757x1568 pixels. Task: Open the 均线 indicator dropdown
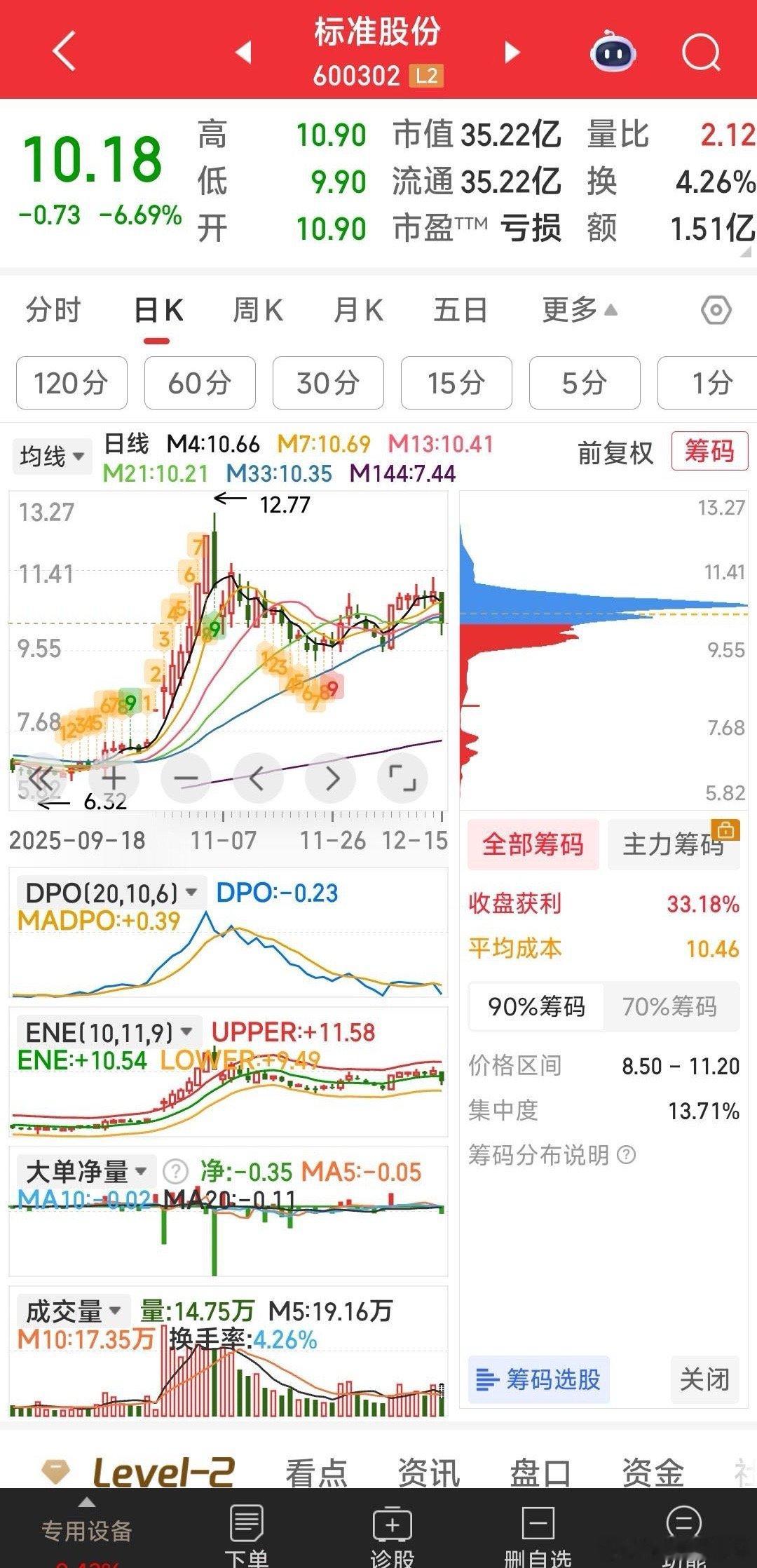(52, 457)
